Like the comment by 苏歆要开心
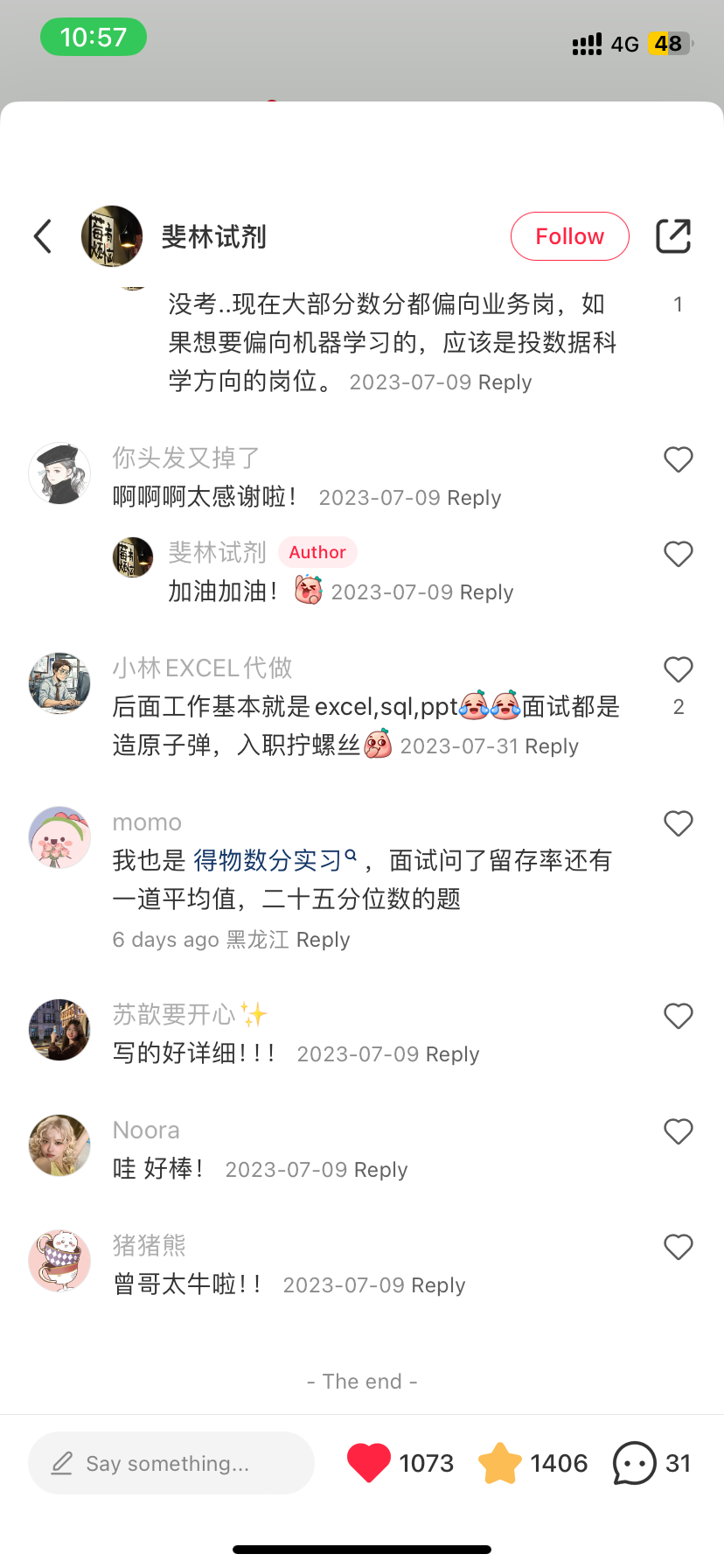Viewport: 724px width, 1568px height. [678, 1016]
